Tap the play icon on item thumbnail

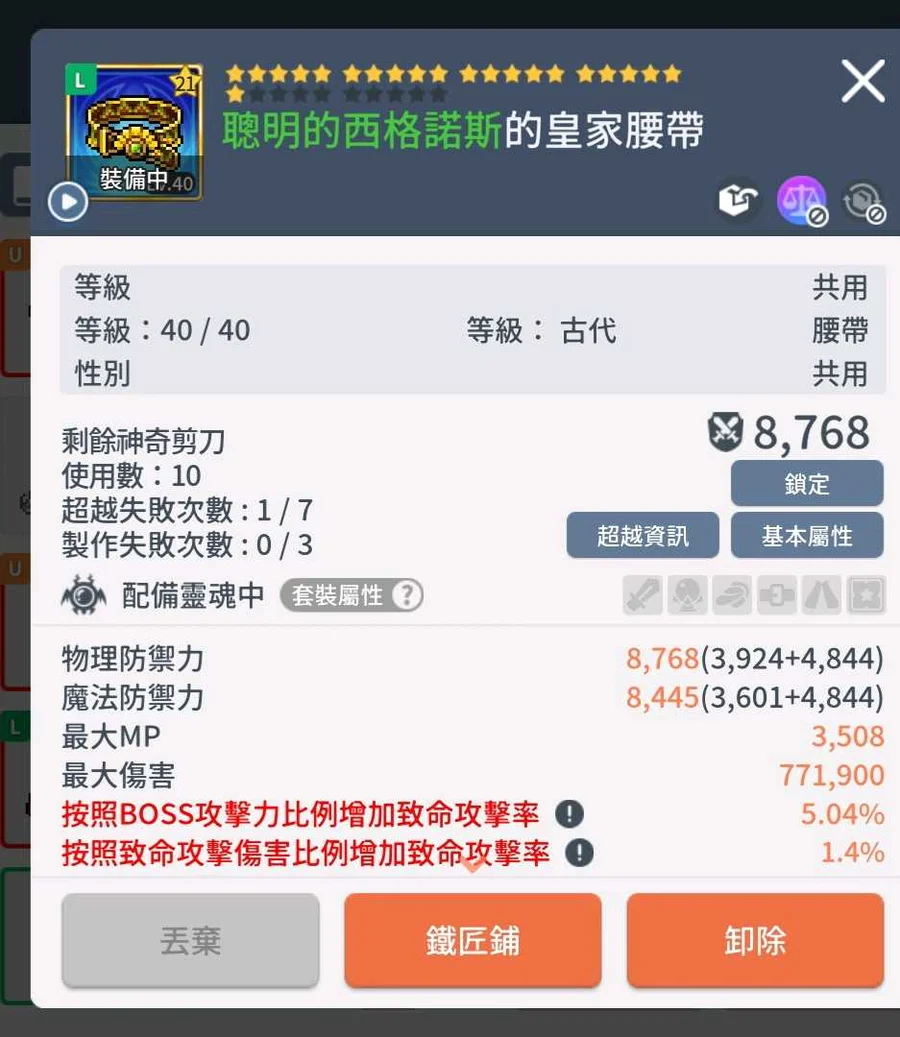tap(67, 203)
